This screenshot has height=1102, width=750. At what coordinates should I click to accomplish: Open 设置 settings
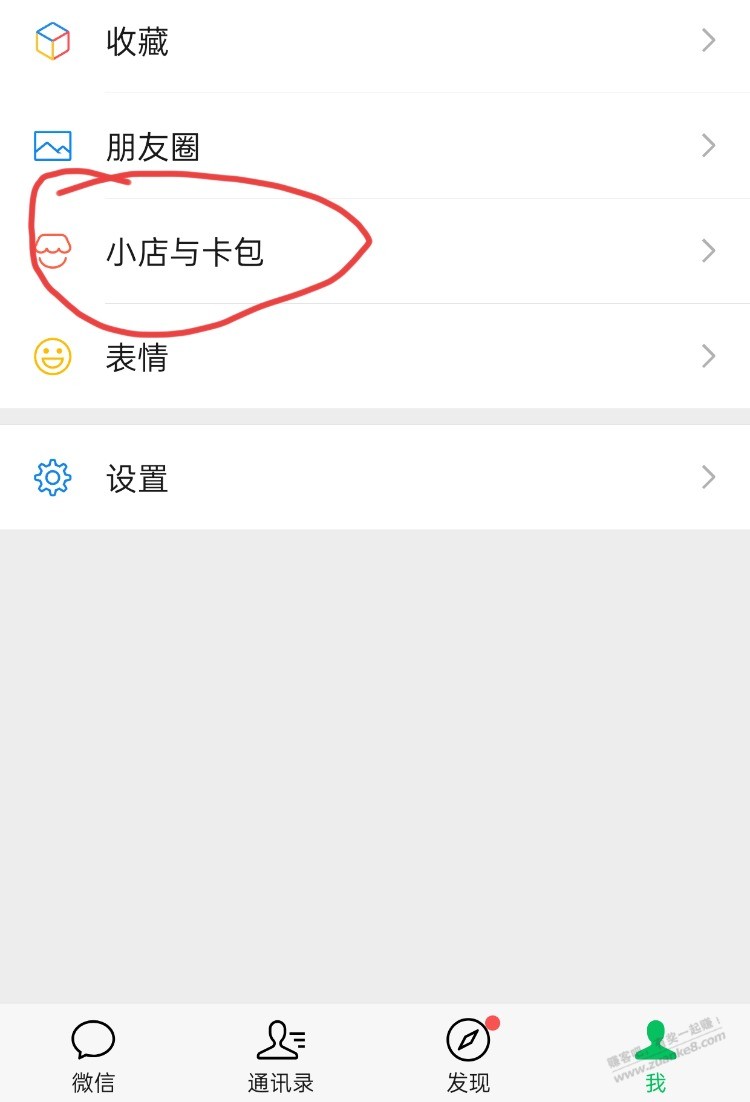point(375,478)
